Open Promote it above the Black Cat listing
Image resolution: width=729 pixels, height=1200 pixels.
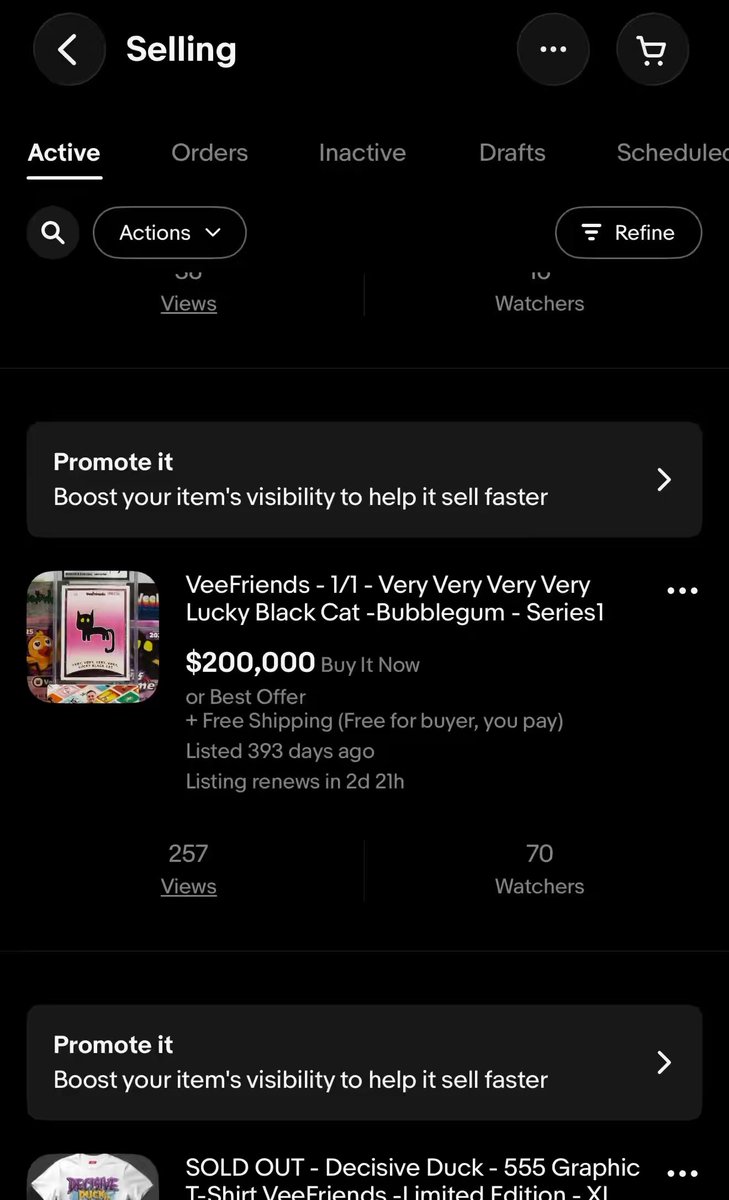(364, 479)
